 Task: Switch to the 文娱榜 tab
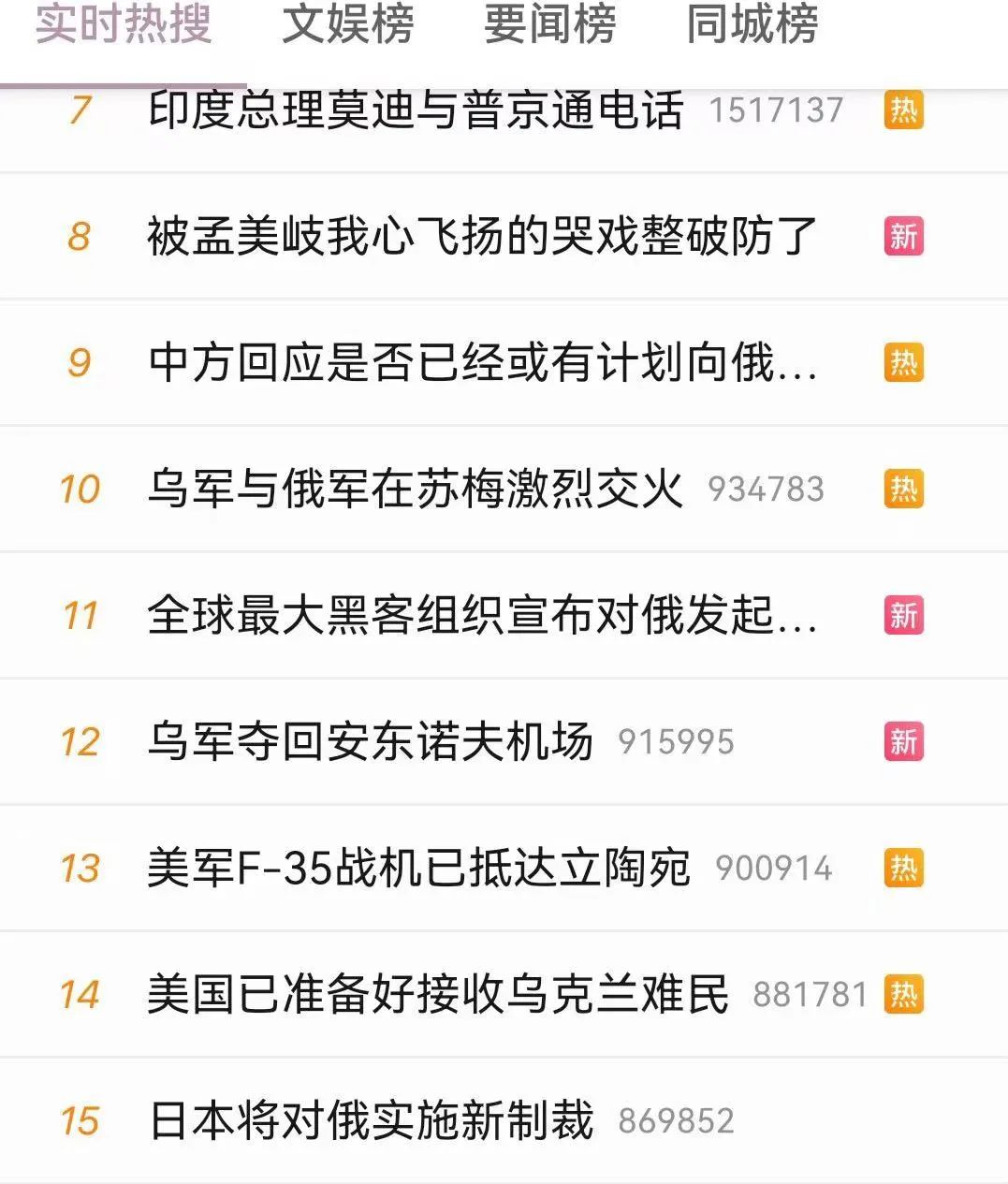click(346, 28)
